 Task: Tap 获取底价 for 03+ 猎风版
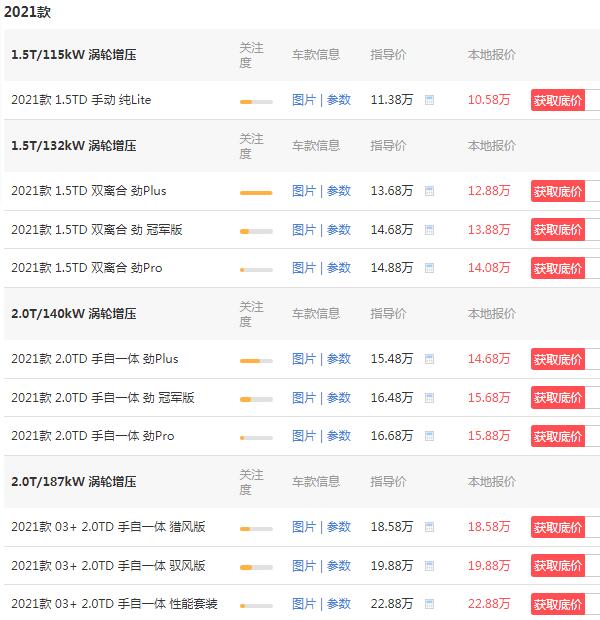[x=557, y=528]
